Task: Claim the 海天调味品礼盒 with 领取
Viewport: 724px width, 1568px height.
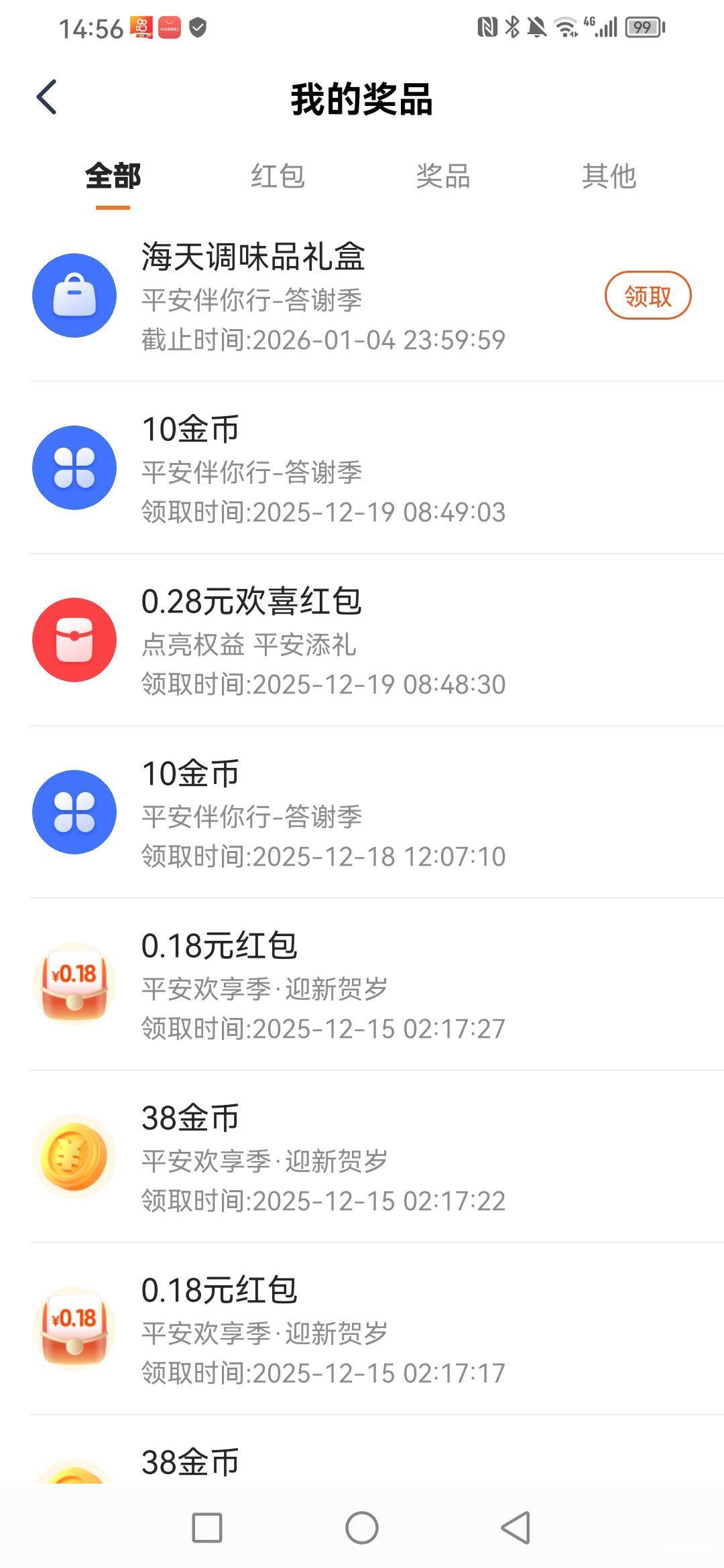Action: [x=647, y=296]
